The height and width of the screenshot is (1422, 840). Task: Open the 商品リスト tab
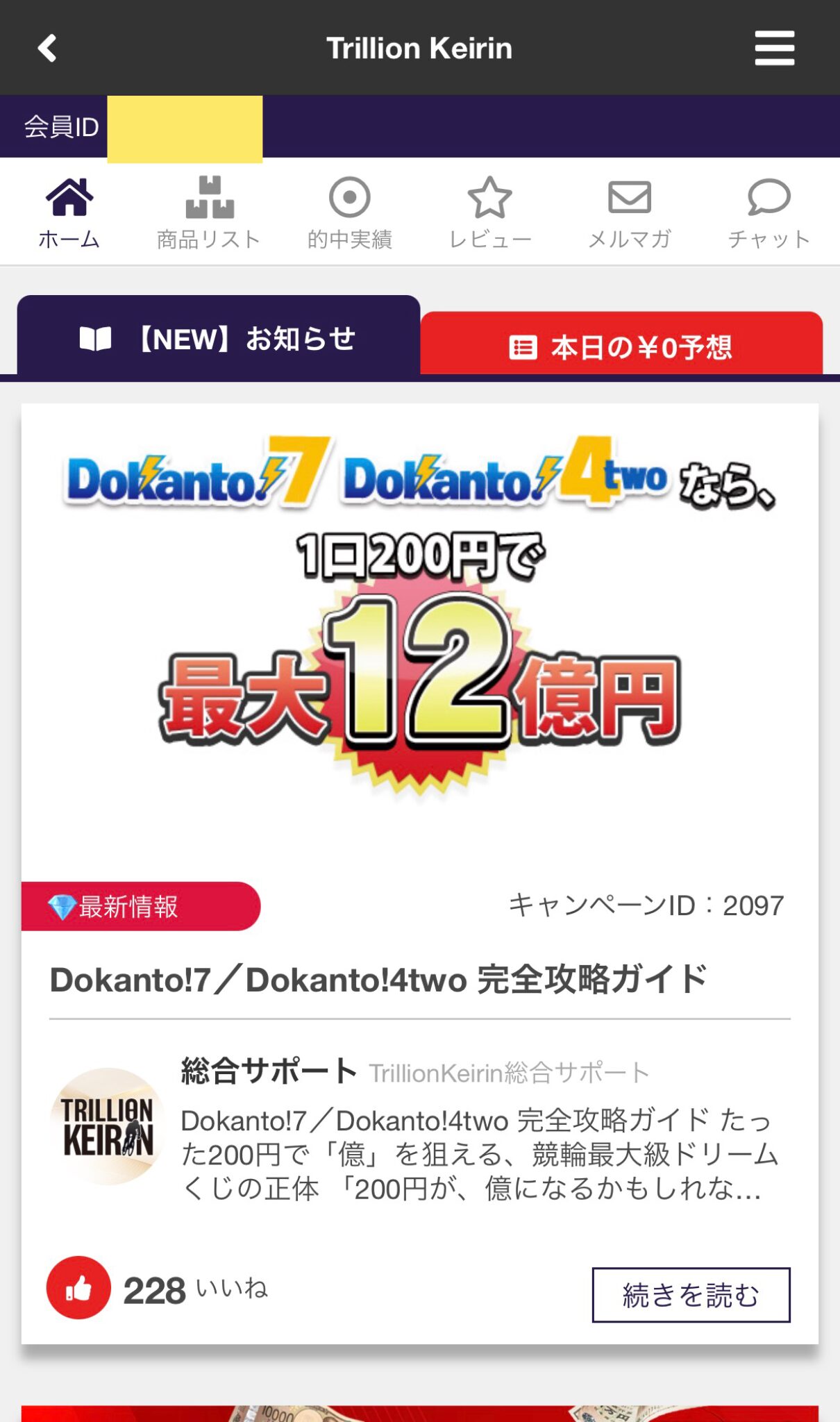[209, 212]
